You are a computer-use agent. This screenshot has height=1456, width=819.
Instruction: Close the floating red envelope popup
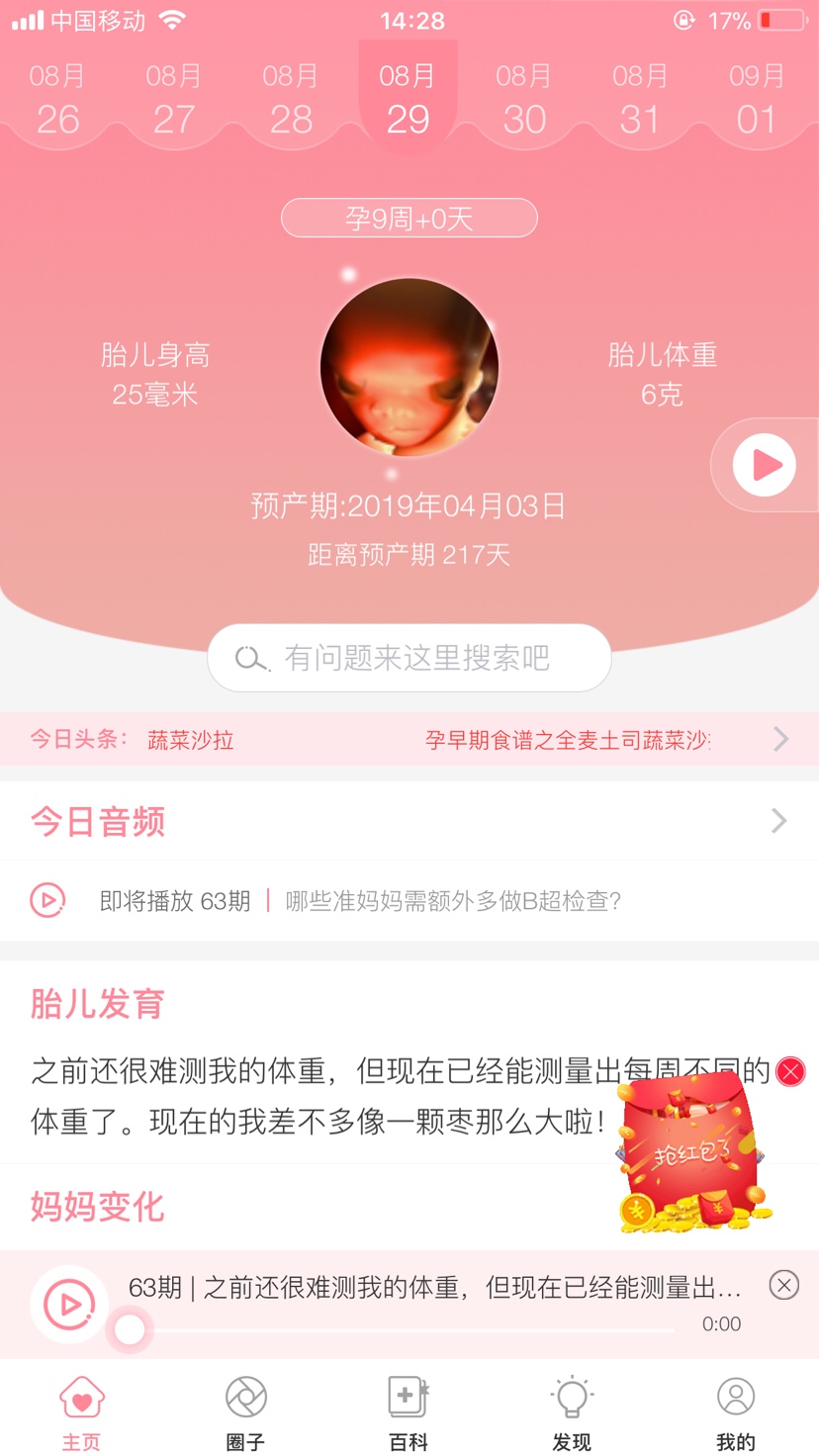coord(790,1071)
